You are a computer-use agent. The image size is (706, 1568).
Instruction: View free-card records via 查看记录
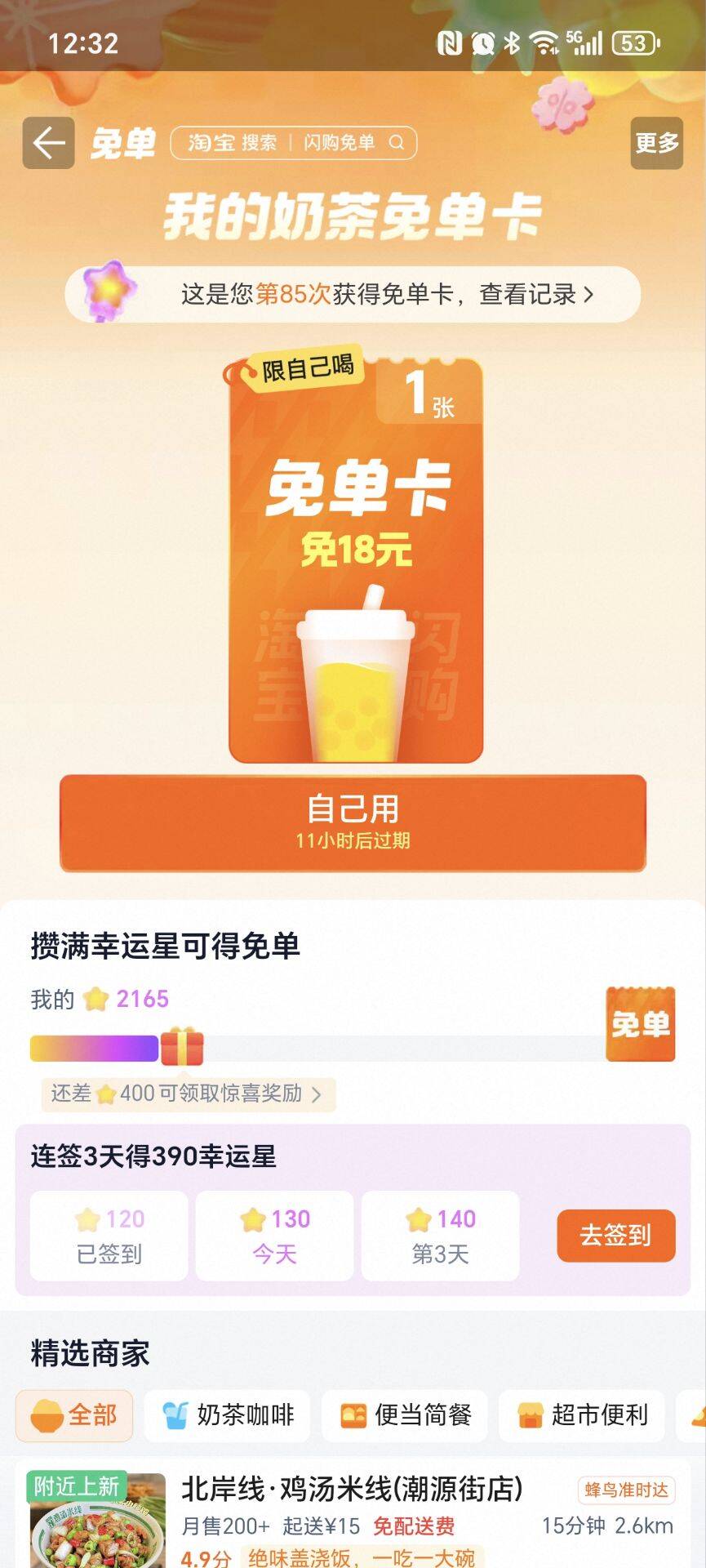point(536,294)
